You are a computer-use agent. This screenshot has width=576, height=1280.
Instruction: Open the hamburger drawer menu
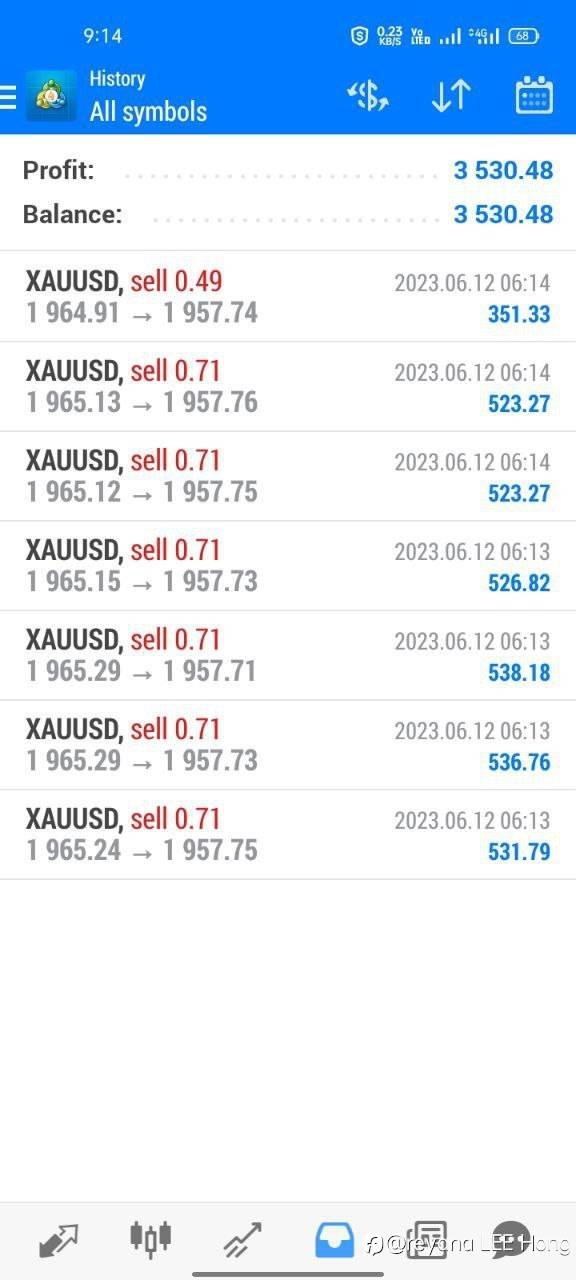(x=8, y=96)
